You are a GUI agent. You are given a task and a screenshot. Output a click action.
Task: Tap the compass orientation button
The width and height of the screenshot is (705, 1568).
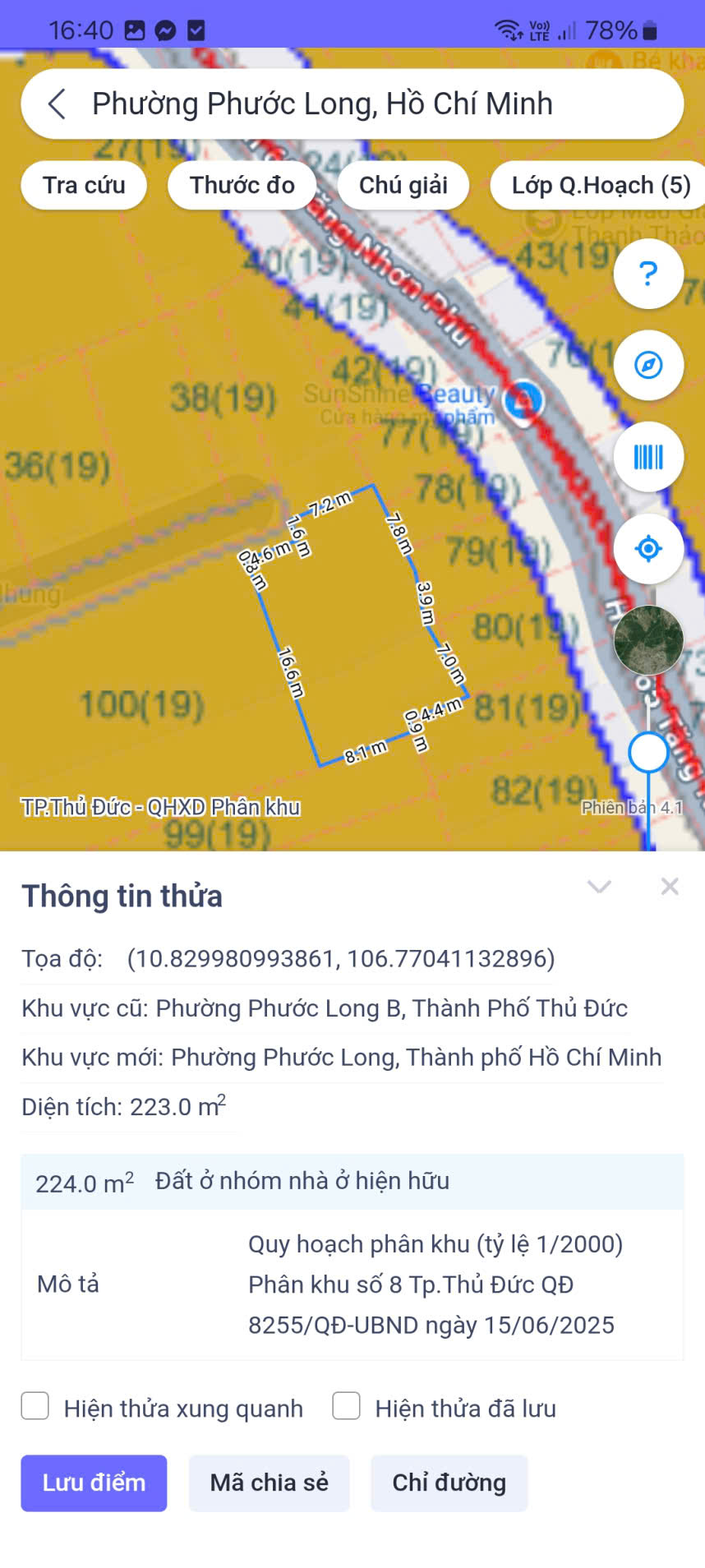[x=648, y=365]
